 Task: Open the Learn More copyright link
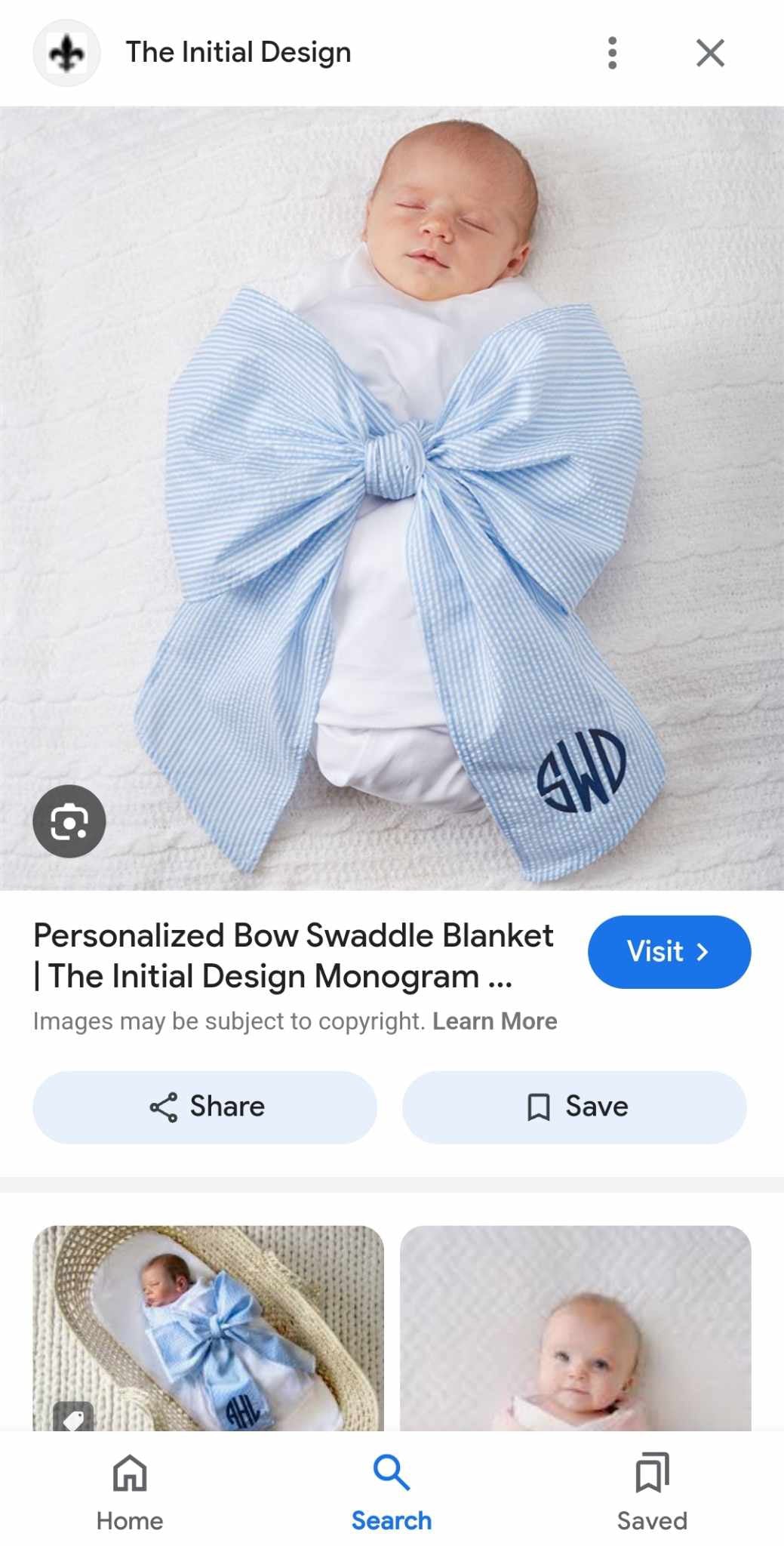coord(494,1021)
